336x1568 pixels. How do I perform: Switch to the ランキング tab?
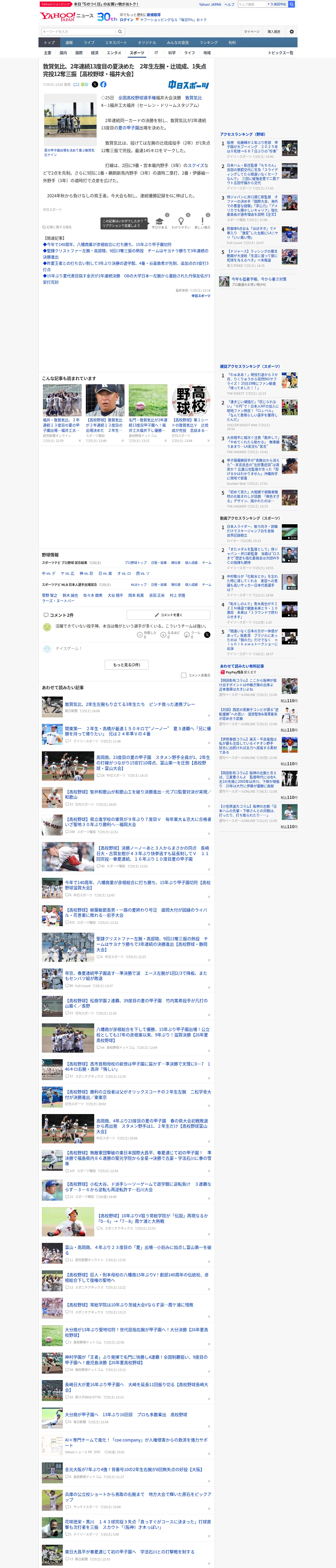[x=209, y=43]
